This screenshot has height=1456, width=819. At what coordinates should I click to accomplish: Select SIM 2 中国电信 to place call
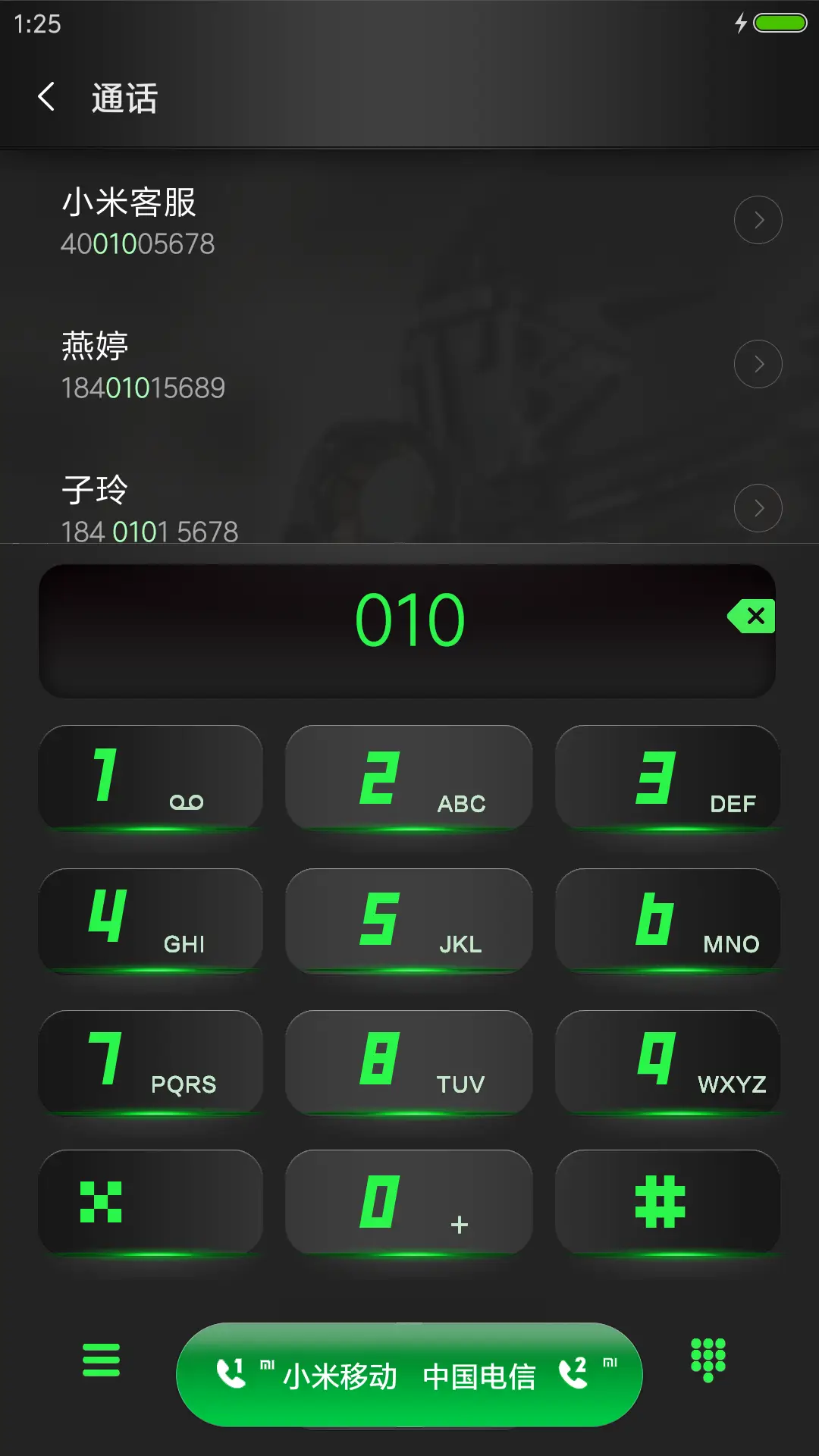point(523,1373)
